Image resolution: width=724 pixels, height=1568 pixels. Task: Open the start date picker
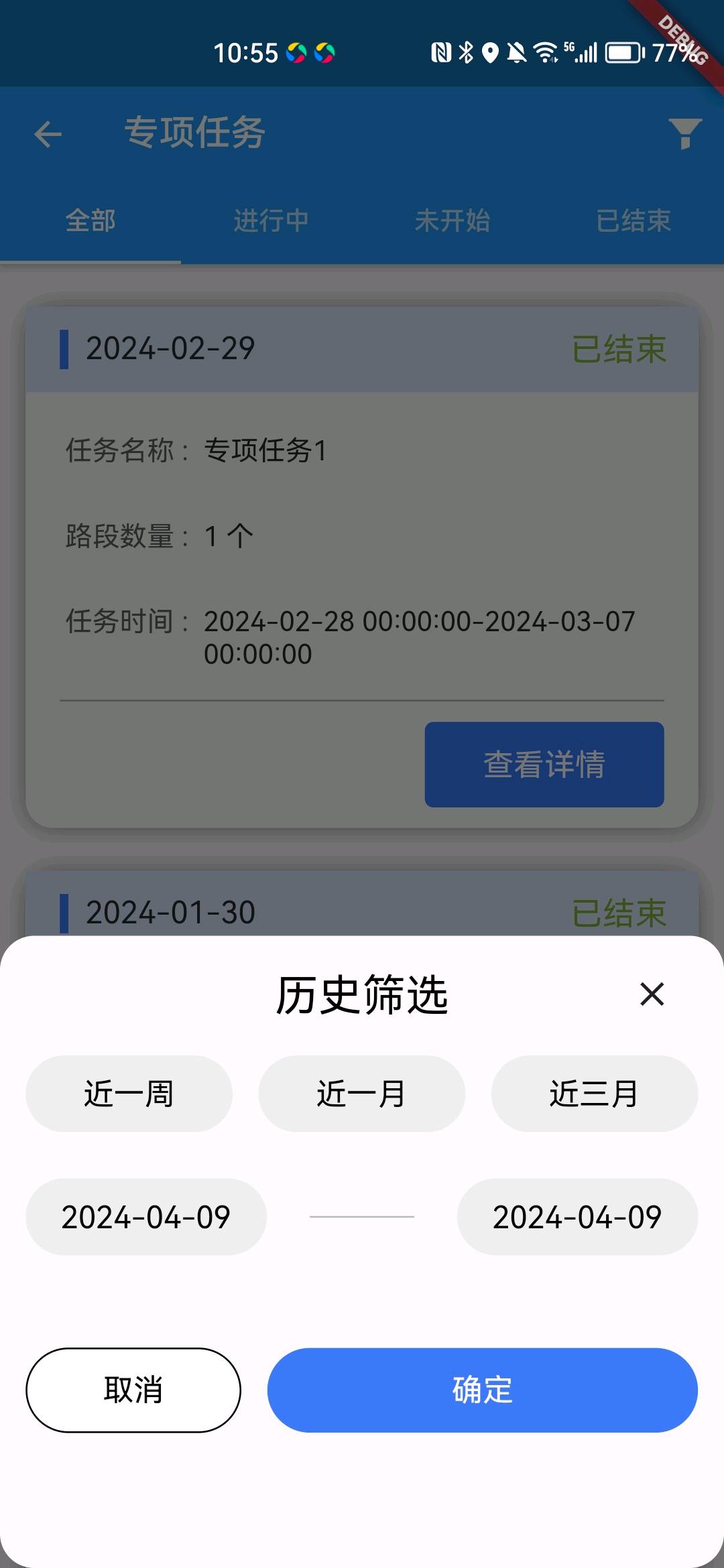tap(146, 1217)
